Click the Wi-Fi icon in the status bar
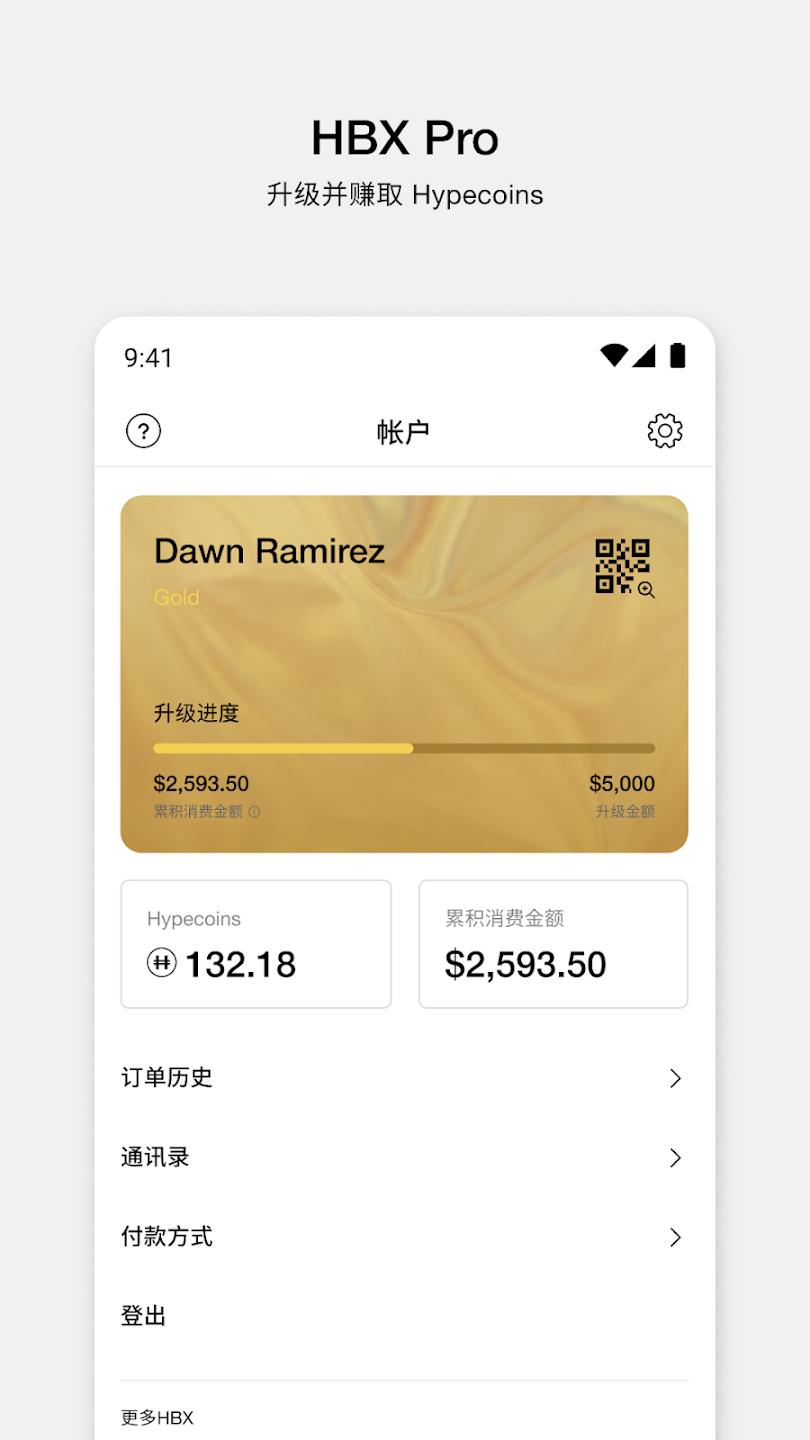 coord(612,355)
